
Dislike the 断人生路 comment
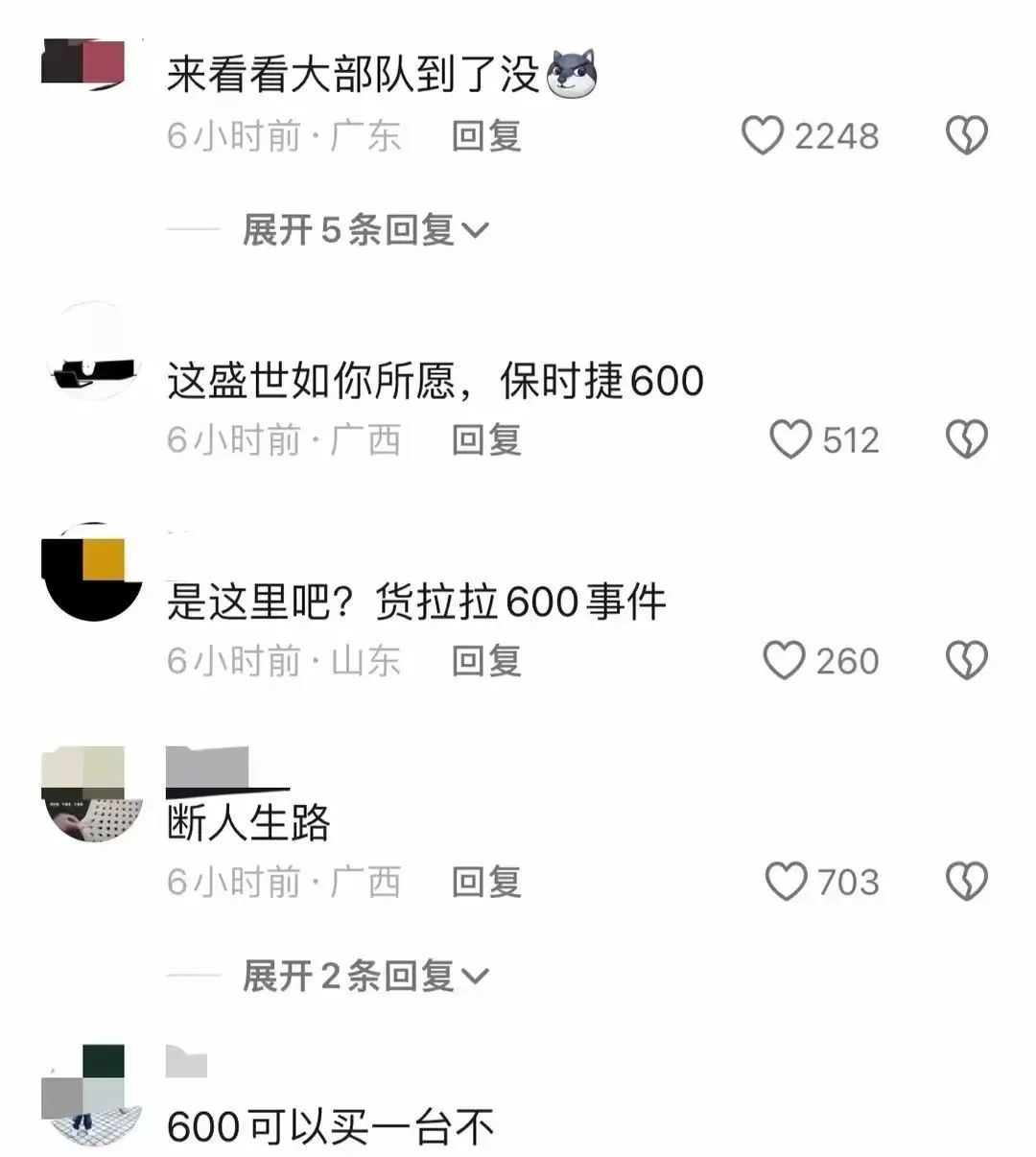pos(966,881)
